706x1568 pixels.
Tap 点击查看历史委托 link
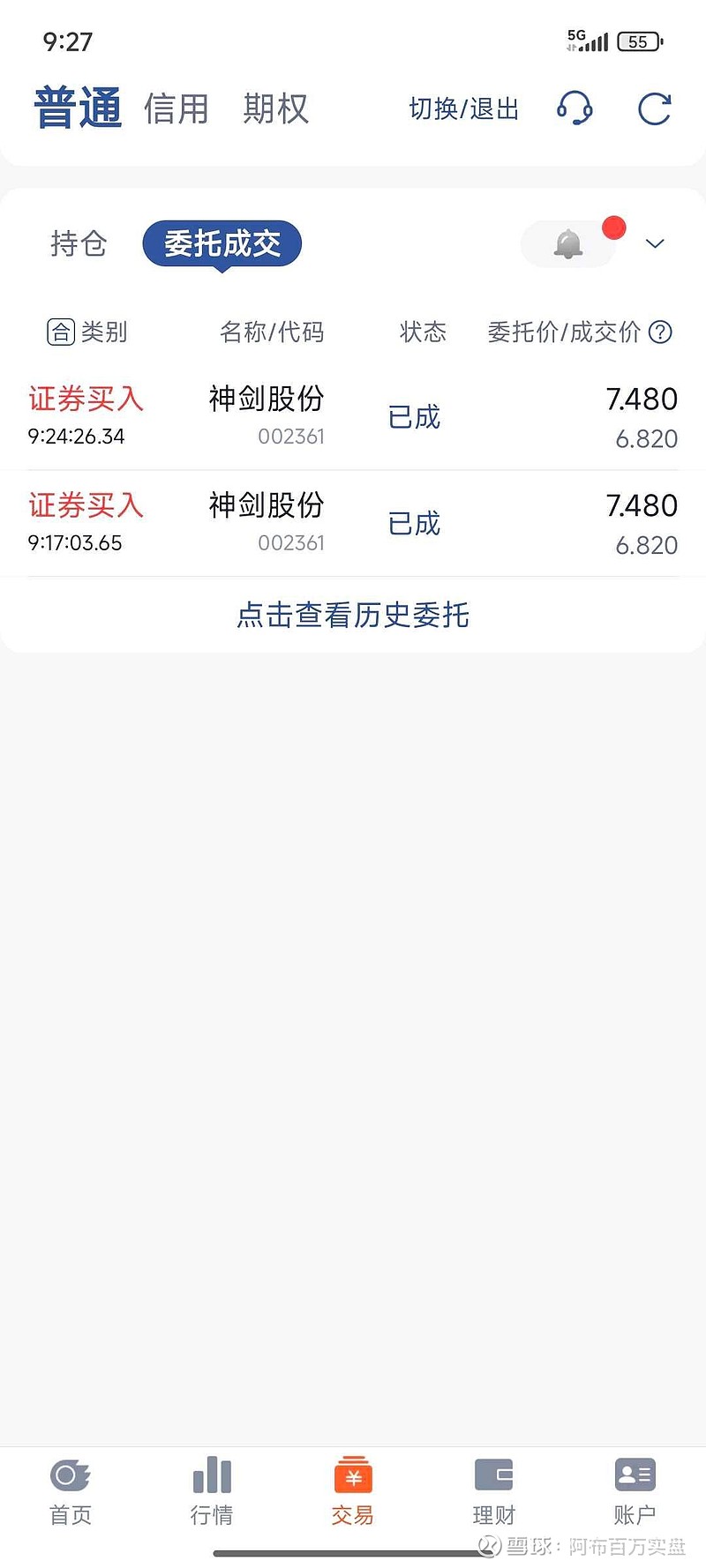(353, 615)
